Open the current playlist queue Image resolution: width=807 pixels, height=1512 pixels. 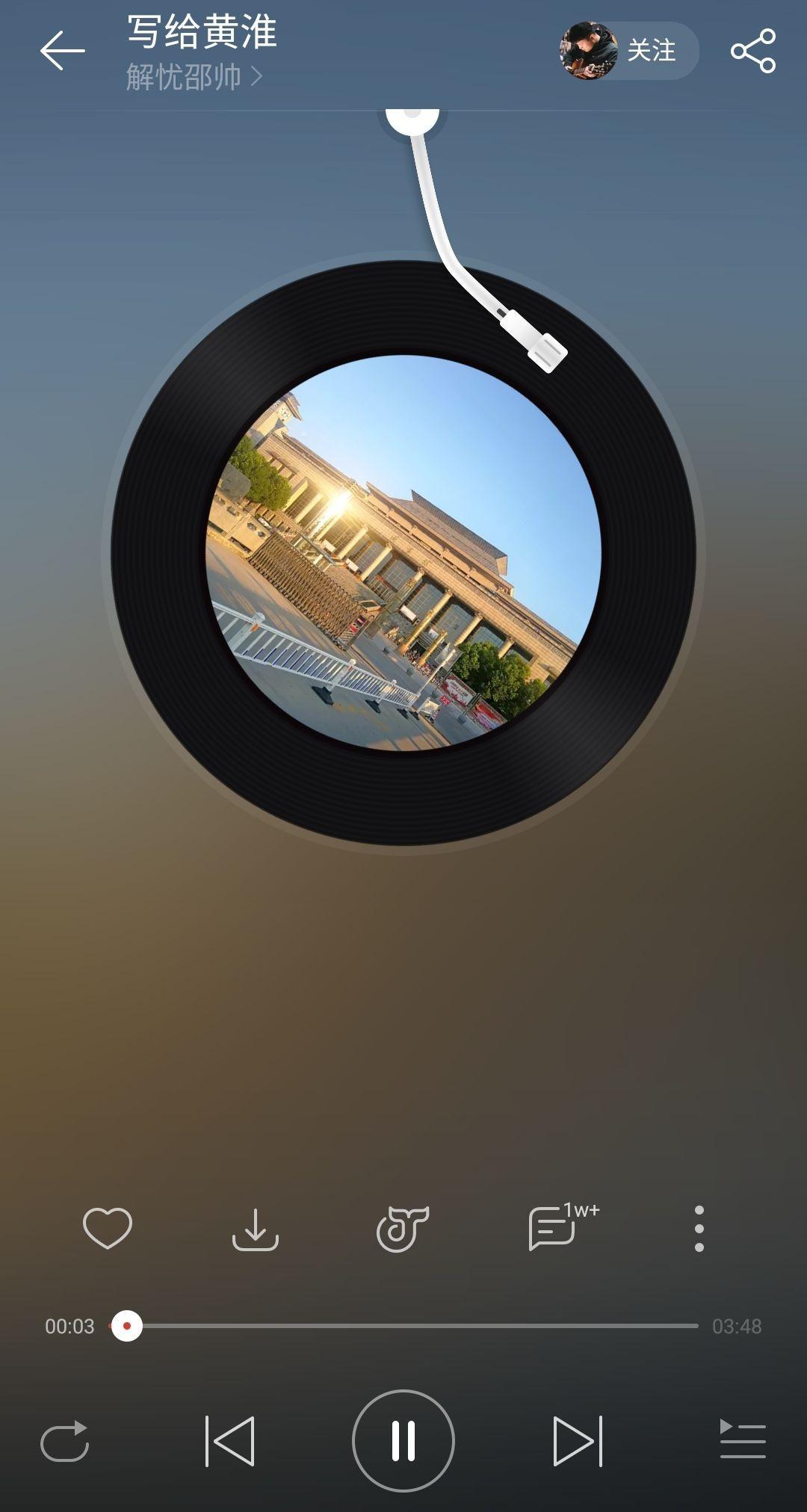point(742,1440)
